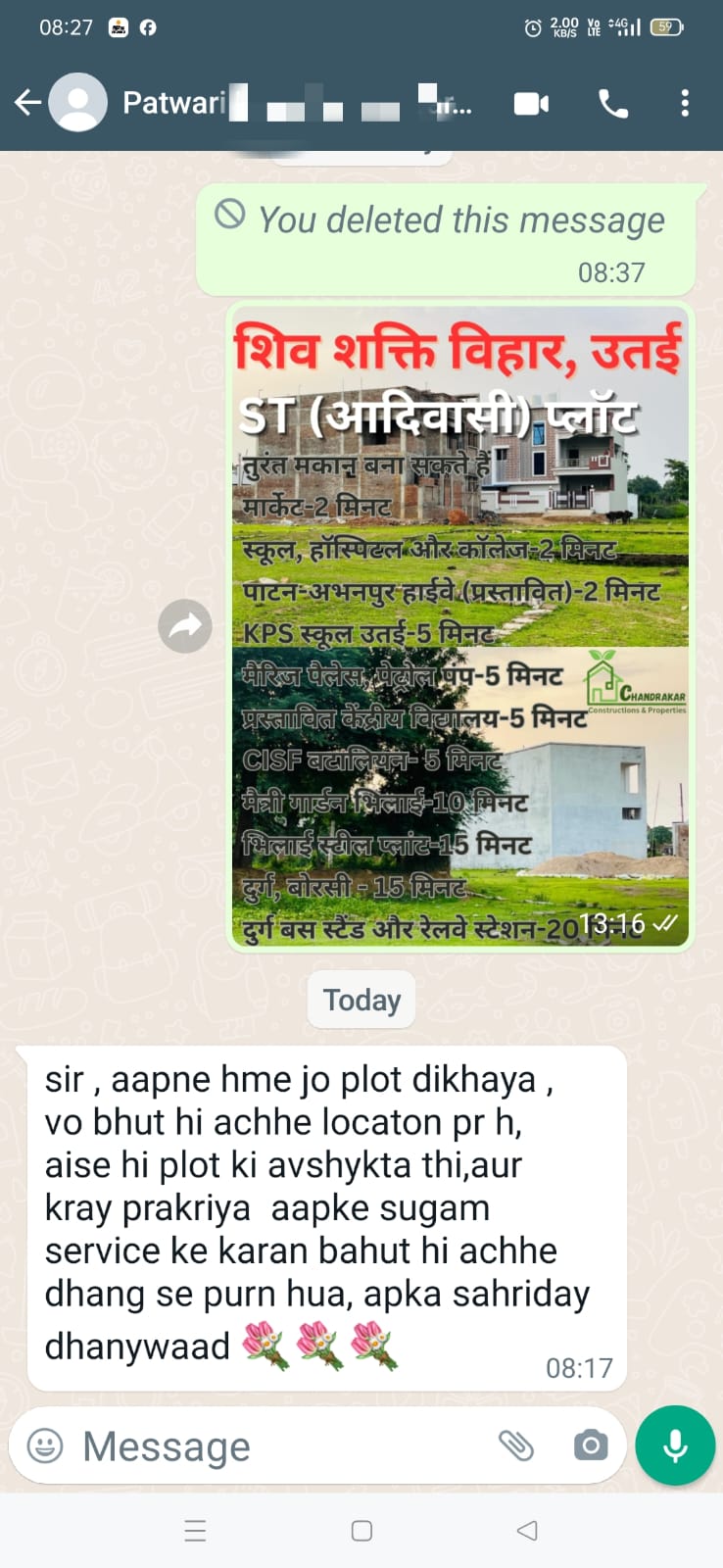Image resolution: width=723 pixels, height=1568 pixels.
Task: Open system recent apps menu
Action: 196,1531
